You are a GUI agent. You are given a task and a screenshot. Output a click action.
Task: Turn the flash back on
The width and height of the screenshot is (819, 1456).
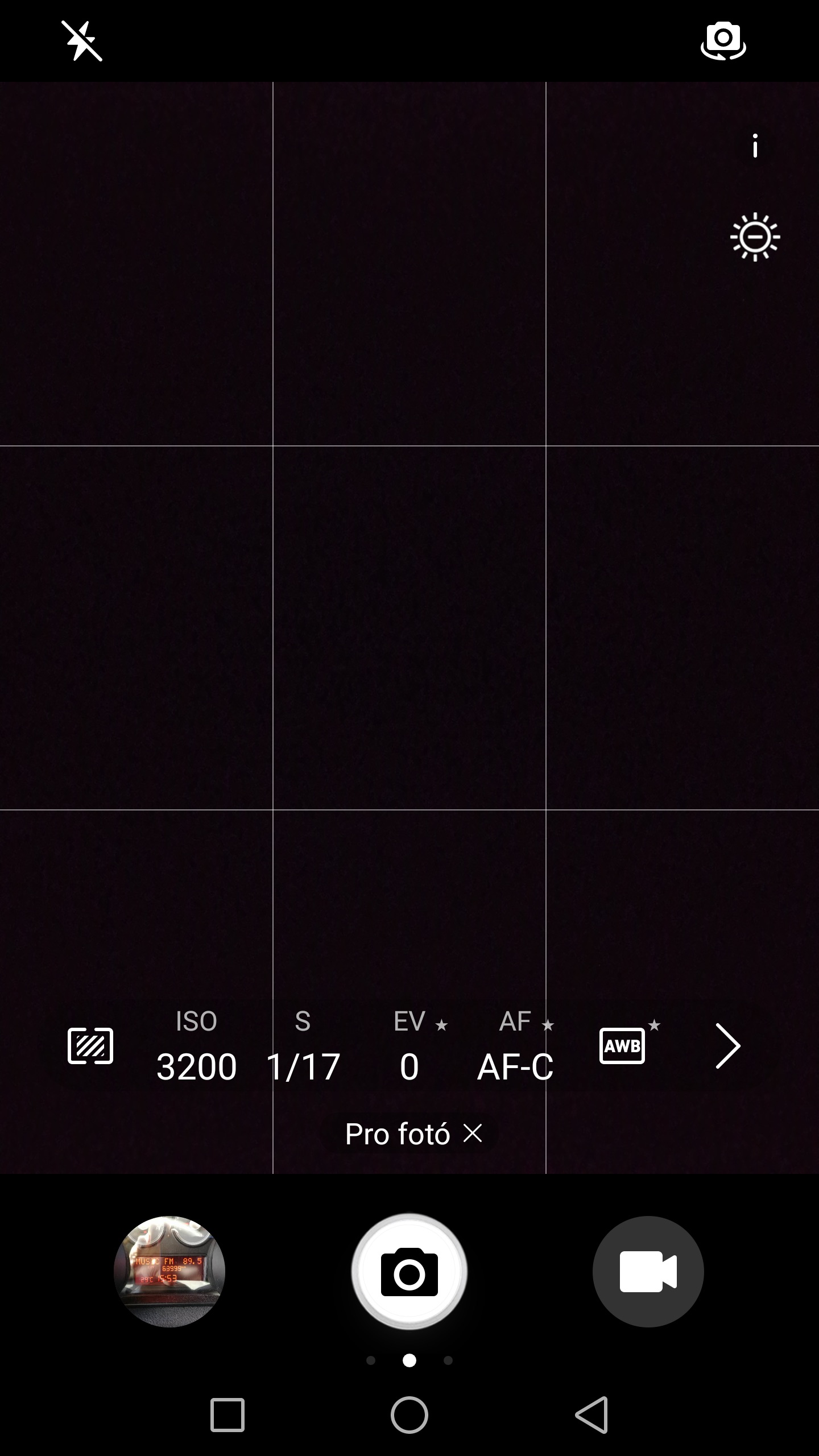(x=82, y=40)
